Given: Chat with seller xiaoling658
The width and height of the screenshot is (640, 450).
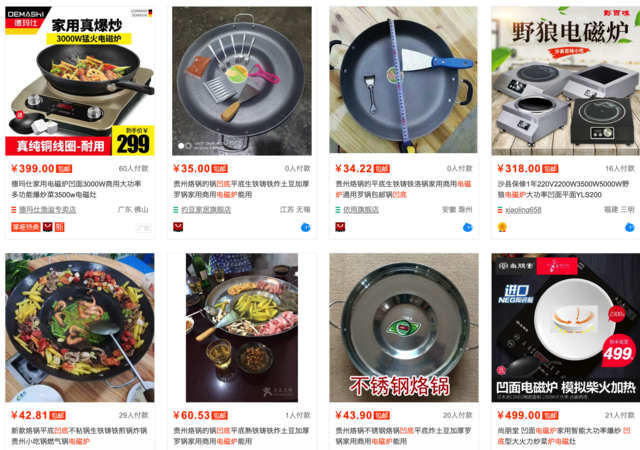Looking at the screenshot, I should [x=627, y=227].
